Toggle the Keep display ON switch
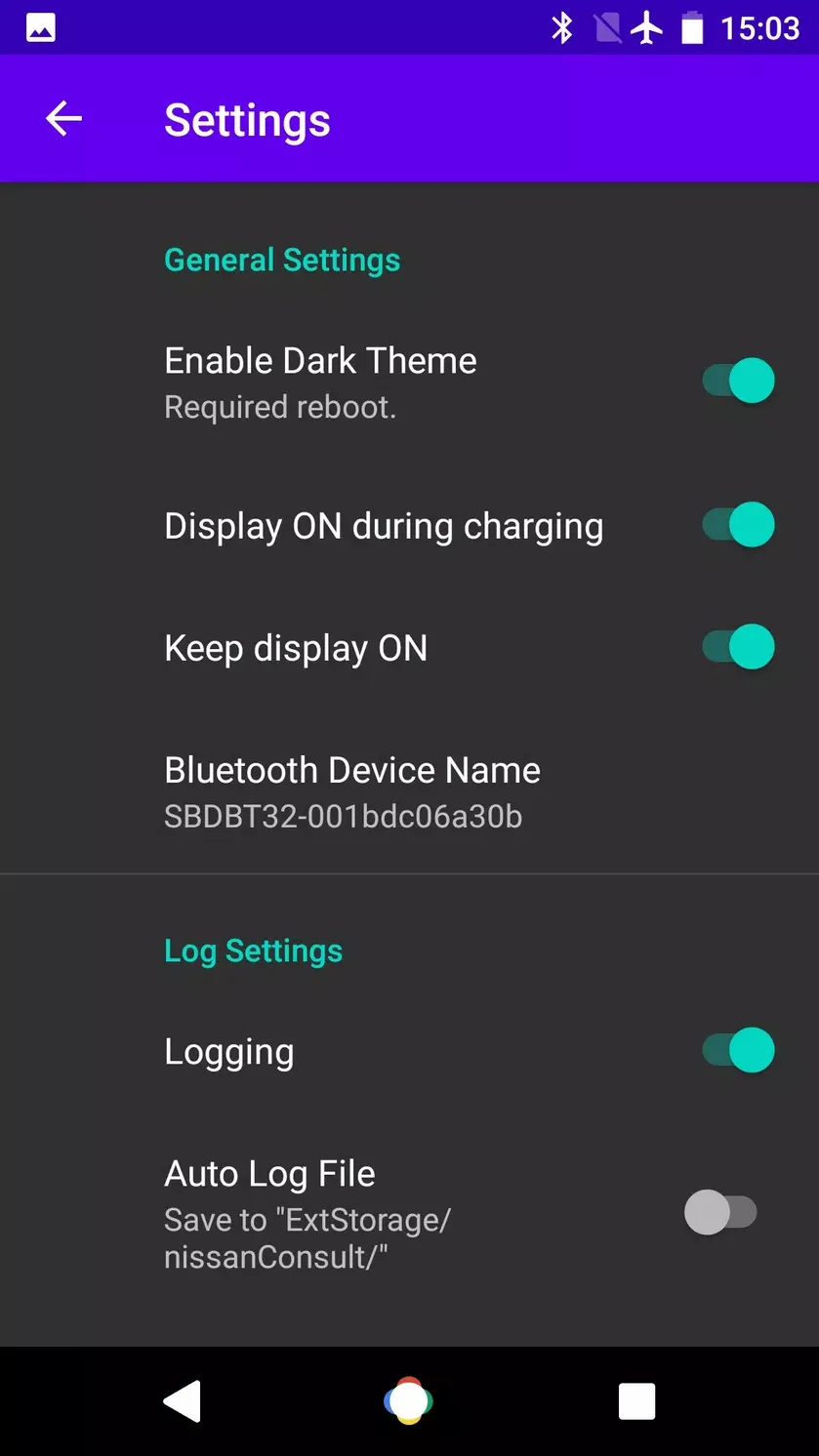819x1456 pixels. point(738,647)
